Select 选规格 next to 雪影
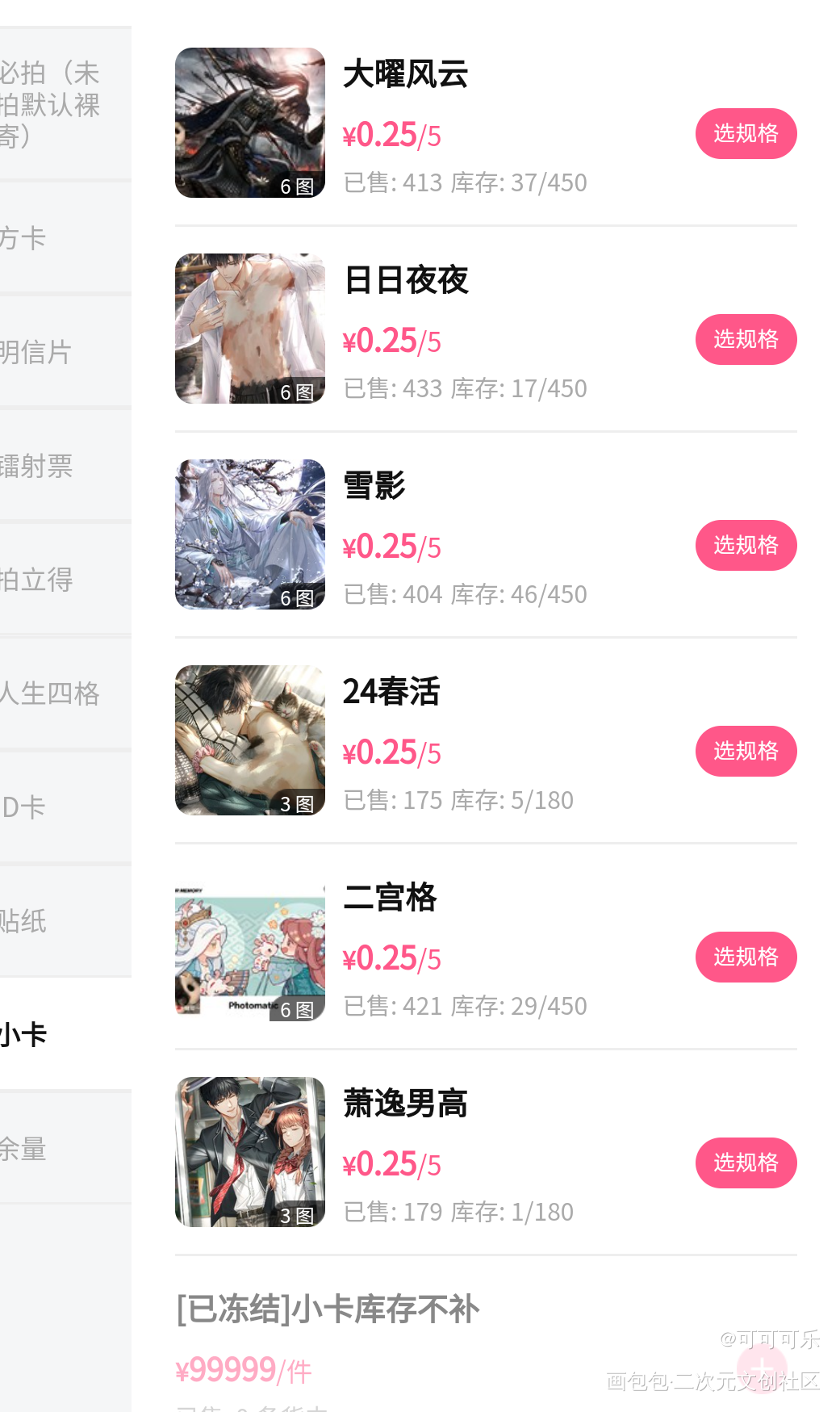This screenshot has width=840, height=1412. (x=746, y=545)
